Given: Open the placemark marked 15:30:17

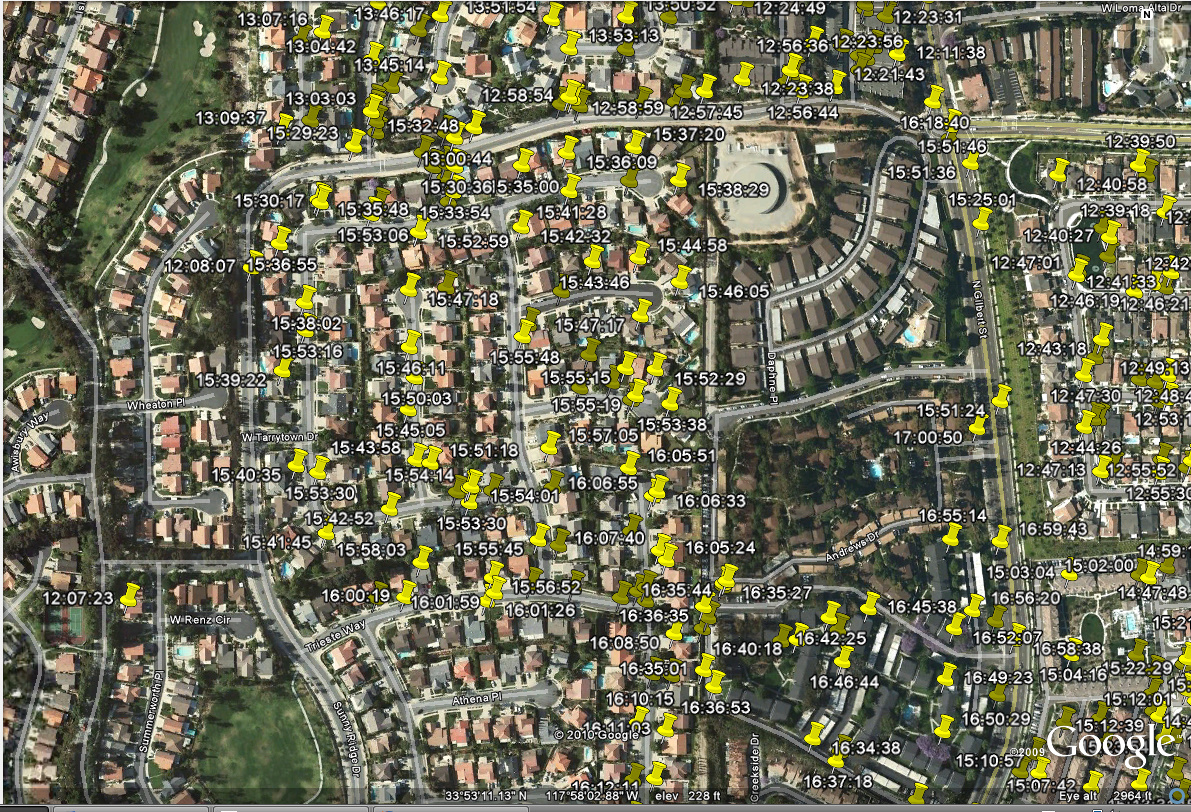Looking at the screenshot, I should [321, 197].
